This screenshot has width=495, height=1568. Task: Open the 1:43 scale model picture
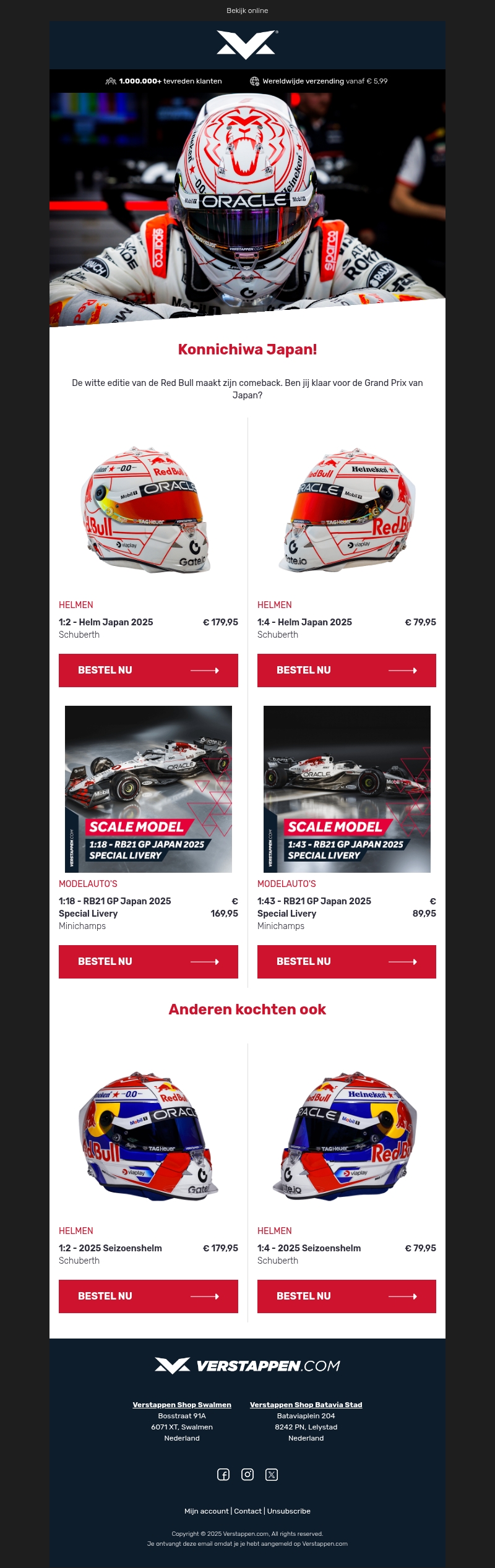[346, 789]
